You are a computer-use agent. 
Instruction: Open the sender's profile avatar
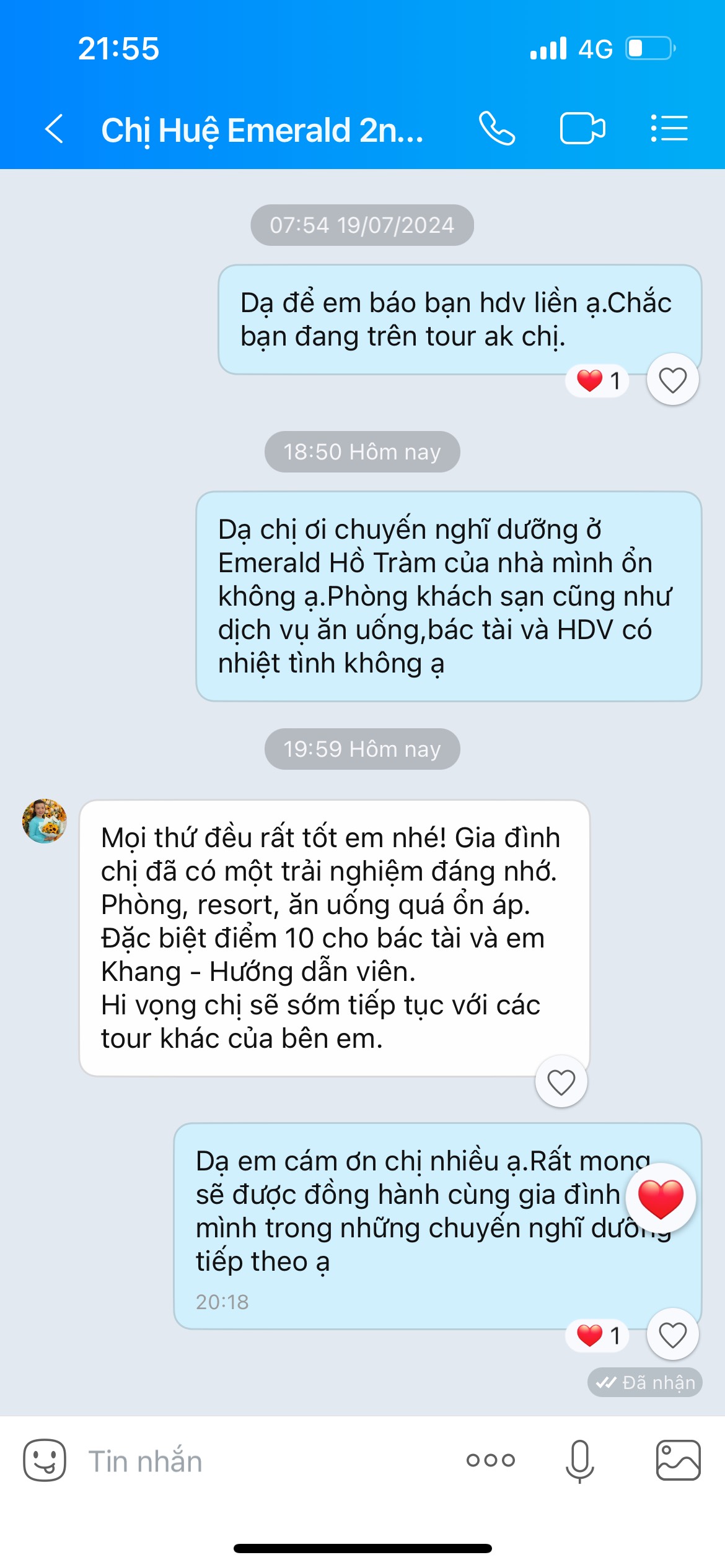pos(45,821)
